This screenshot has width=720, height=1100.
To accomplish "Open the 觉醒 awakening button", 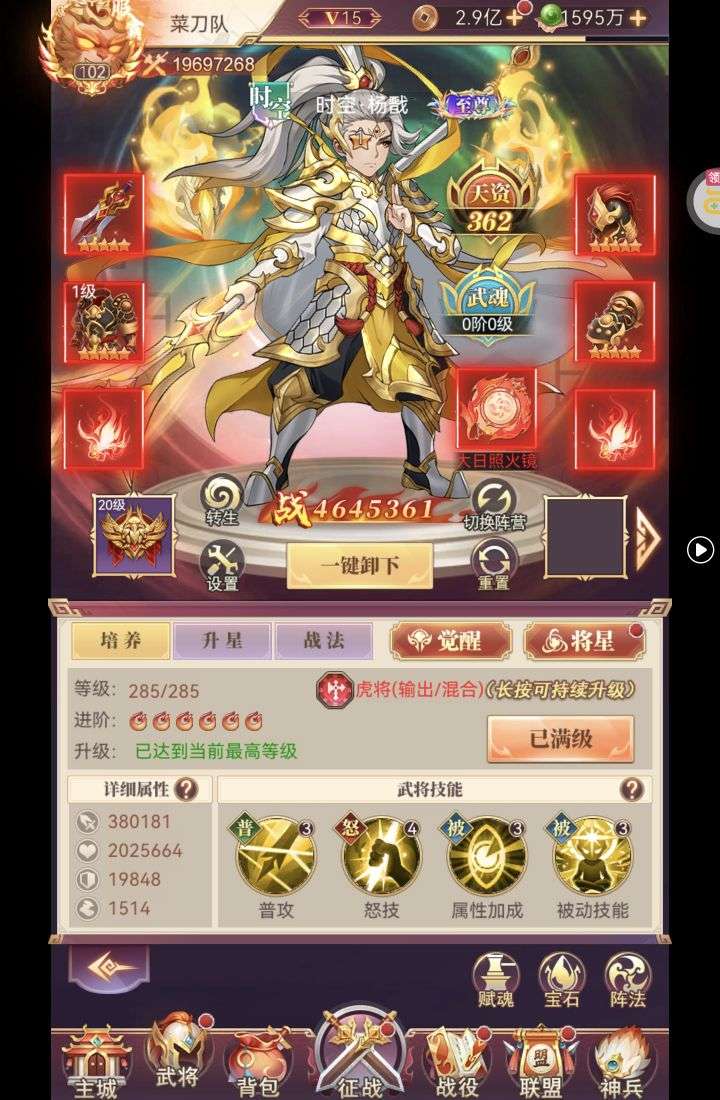I will point(450,642).
